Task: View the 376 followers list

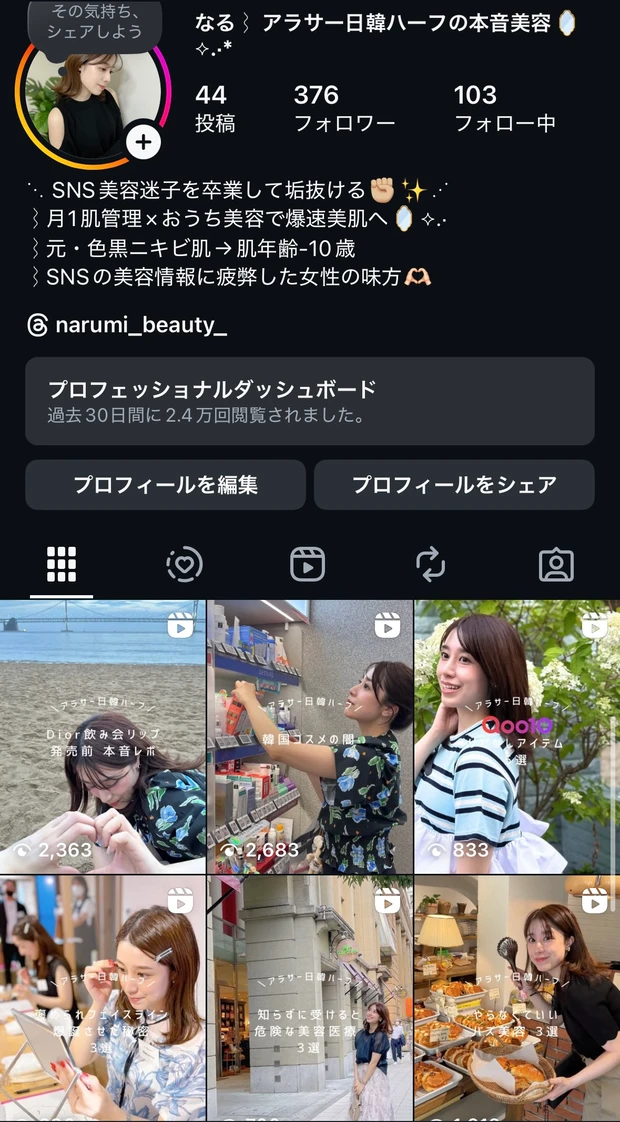Action: (x=344, y=109)
